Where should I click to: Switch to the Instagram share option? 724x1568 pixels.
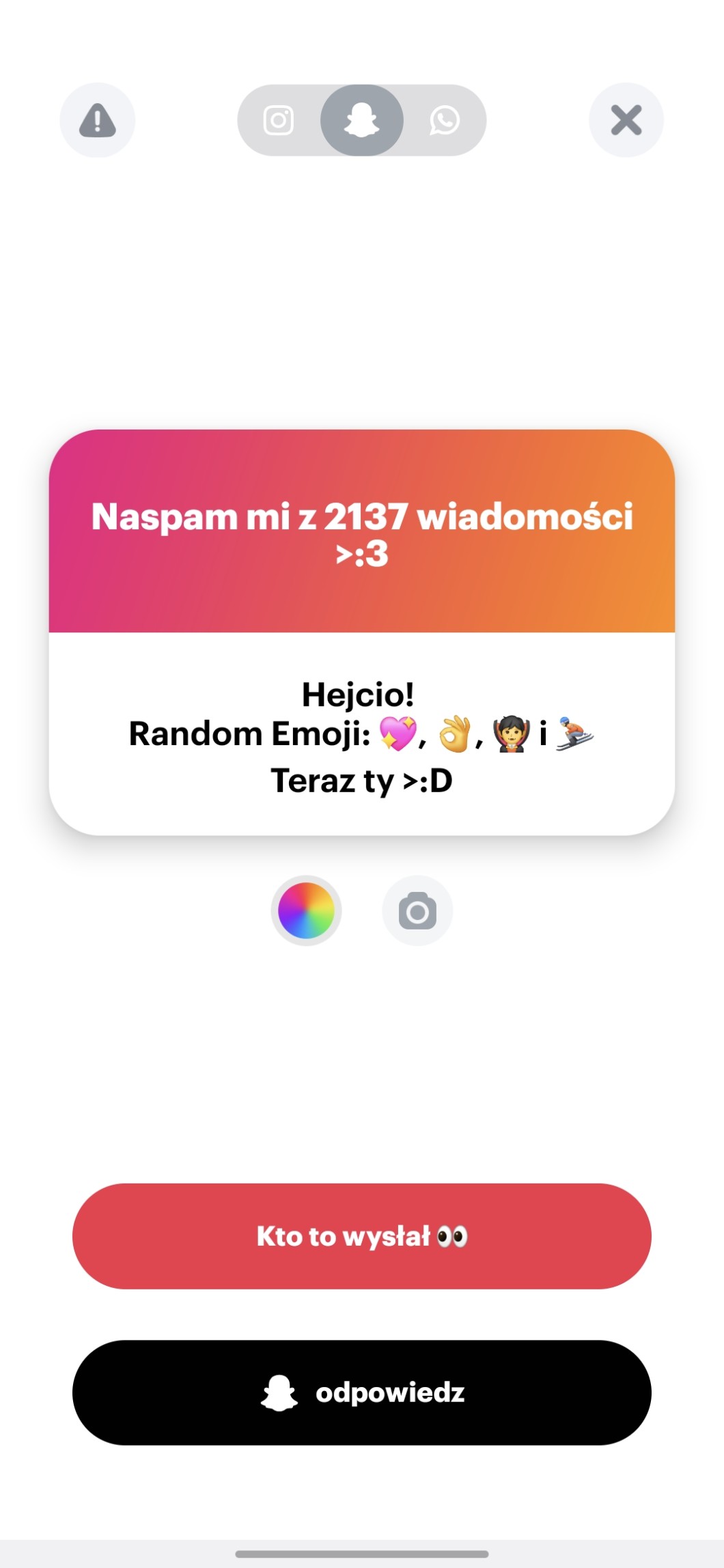(x=279, y=121)
